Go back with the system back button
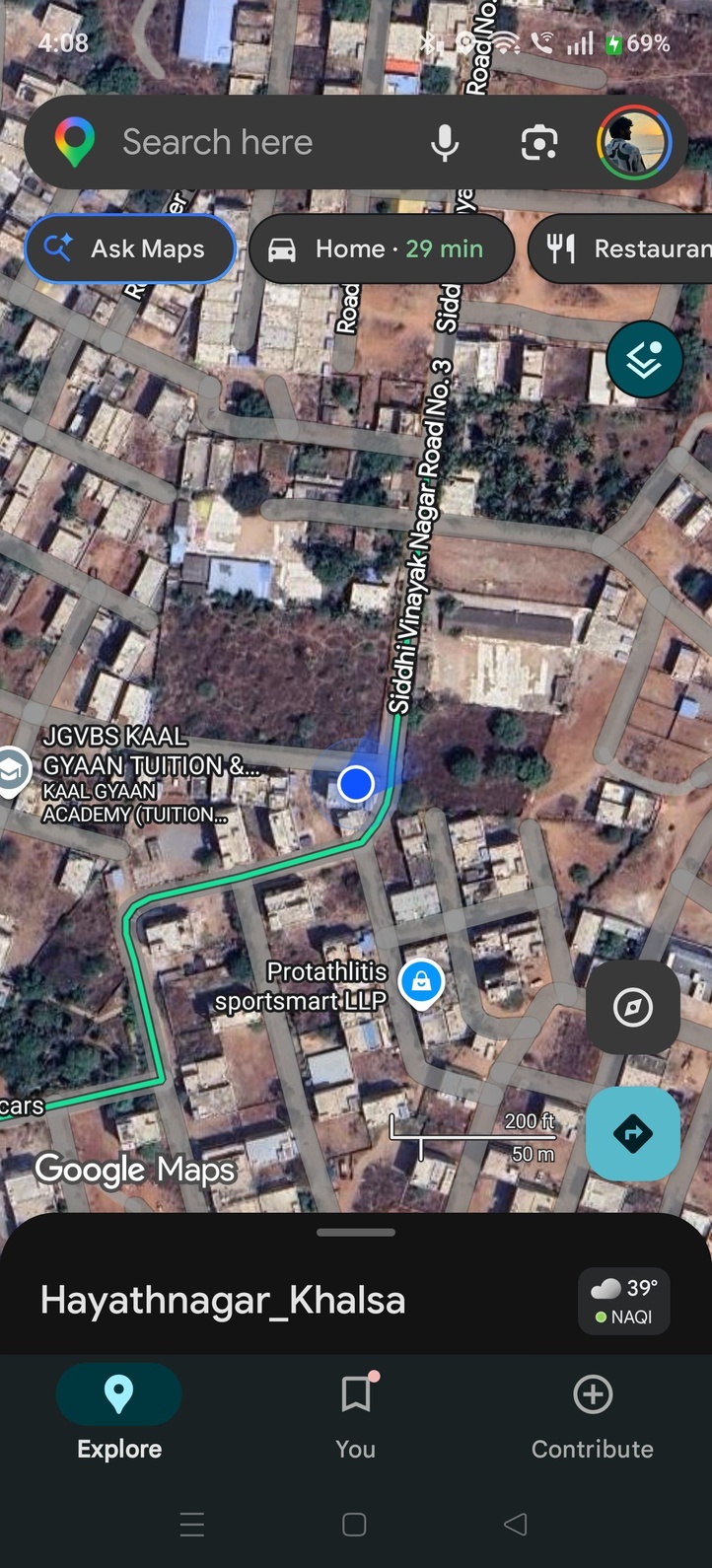This screenshot has width=712, height=1568. [x=515, y=1525]
